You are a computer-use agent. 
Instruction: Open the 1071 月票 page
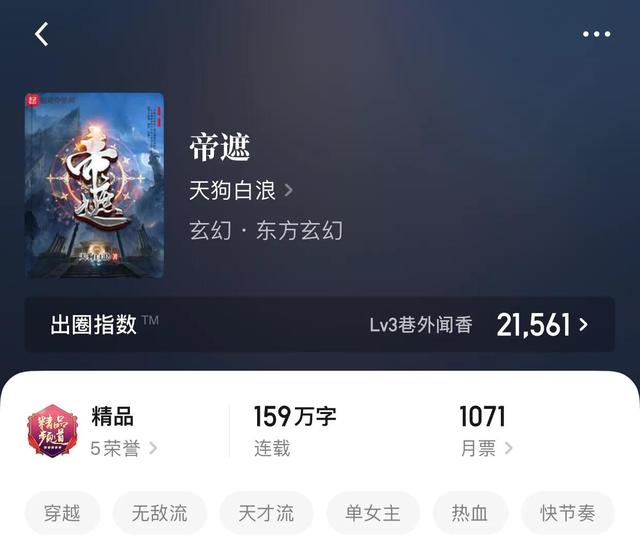[486, 432]
